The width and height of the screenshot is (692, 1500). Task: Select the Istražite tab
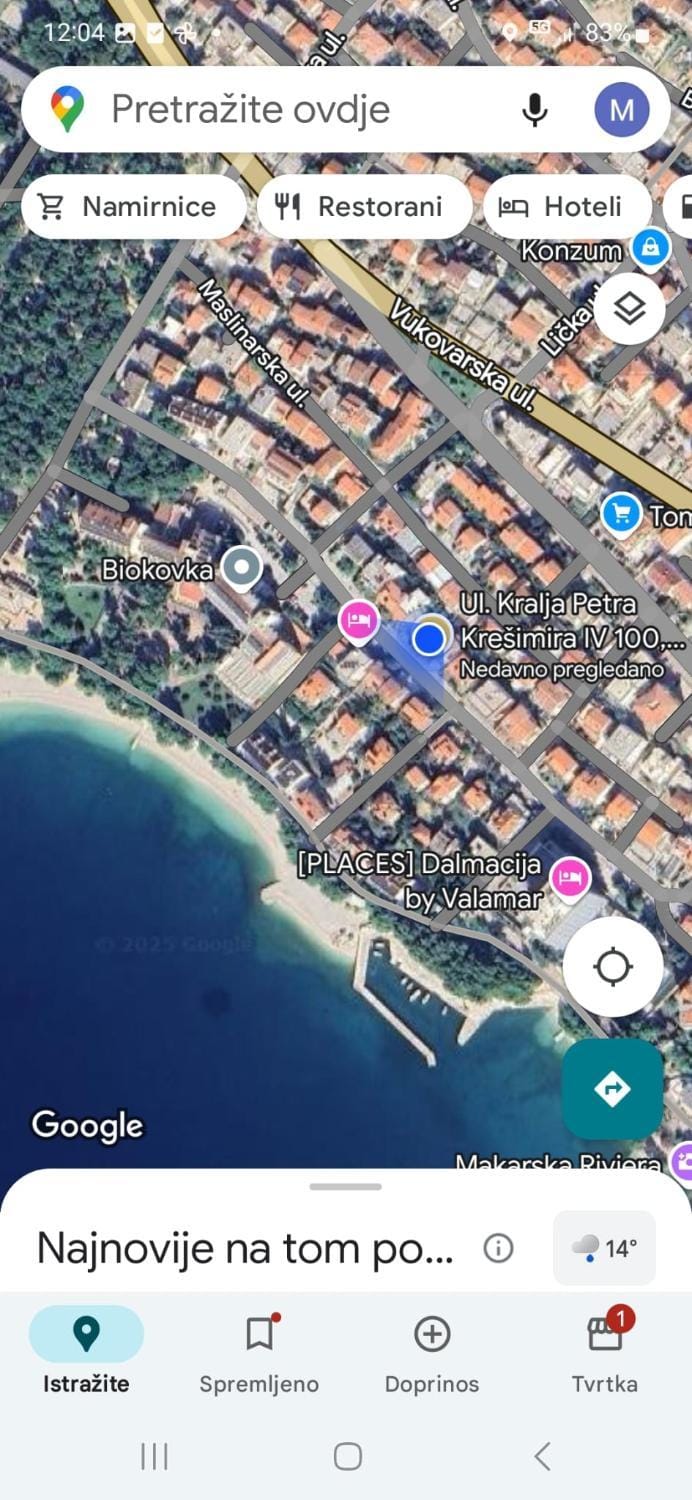86,1355
